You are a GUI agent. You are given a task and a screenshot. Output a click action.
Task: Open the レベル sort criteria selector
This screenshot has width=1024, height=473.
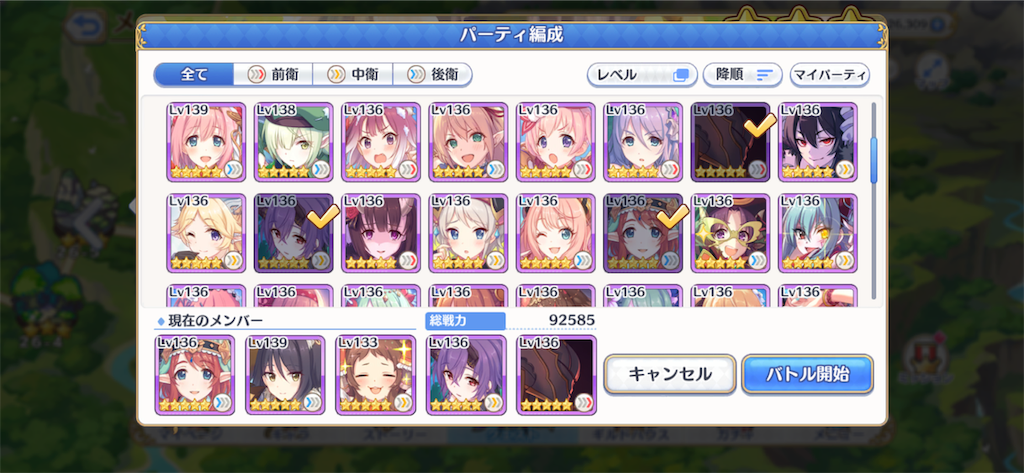tap(641, 75)
